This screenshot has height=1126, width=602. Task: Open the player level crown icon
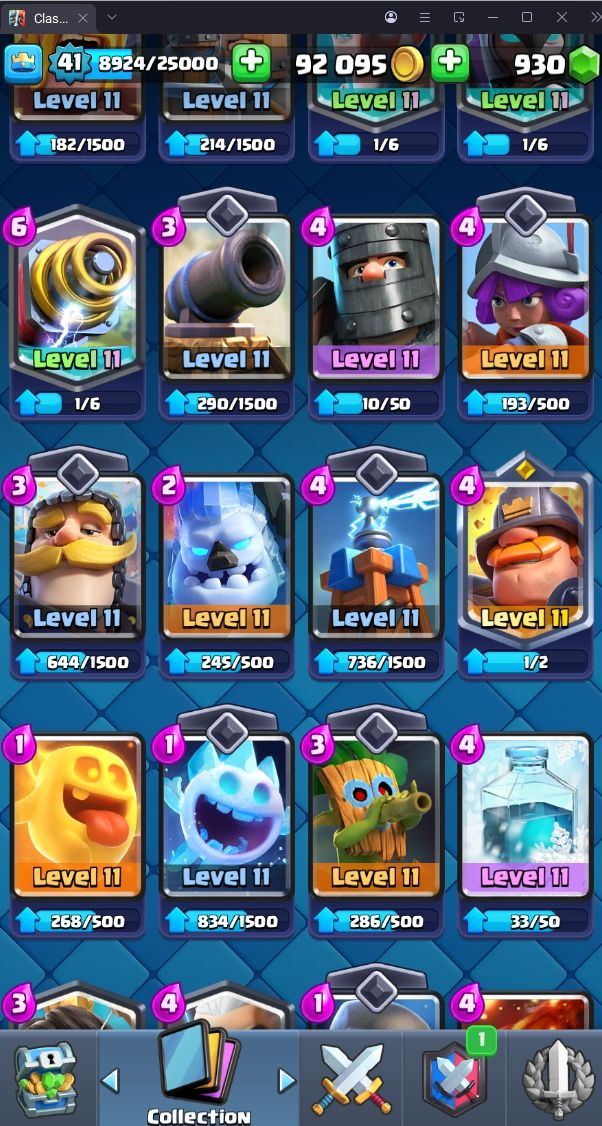pyautogui.click(x=22, y=63)
